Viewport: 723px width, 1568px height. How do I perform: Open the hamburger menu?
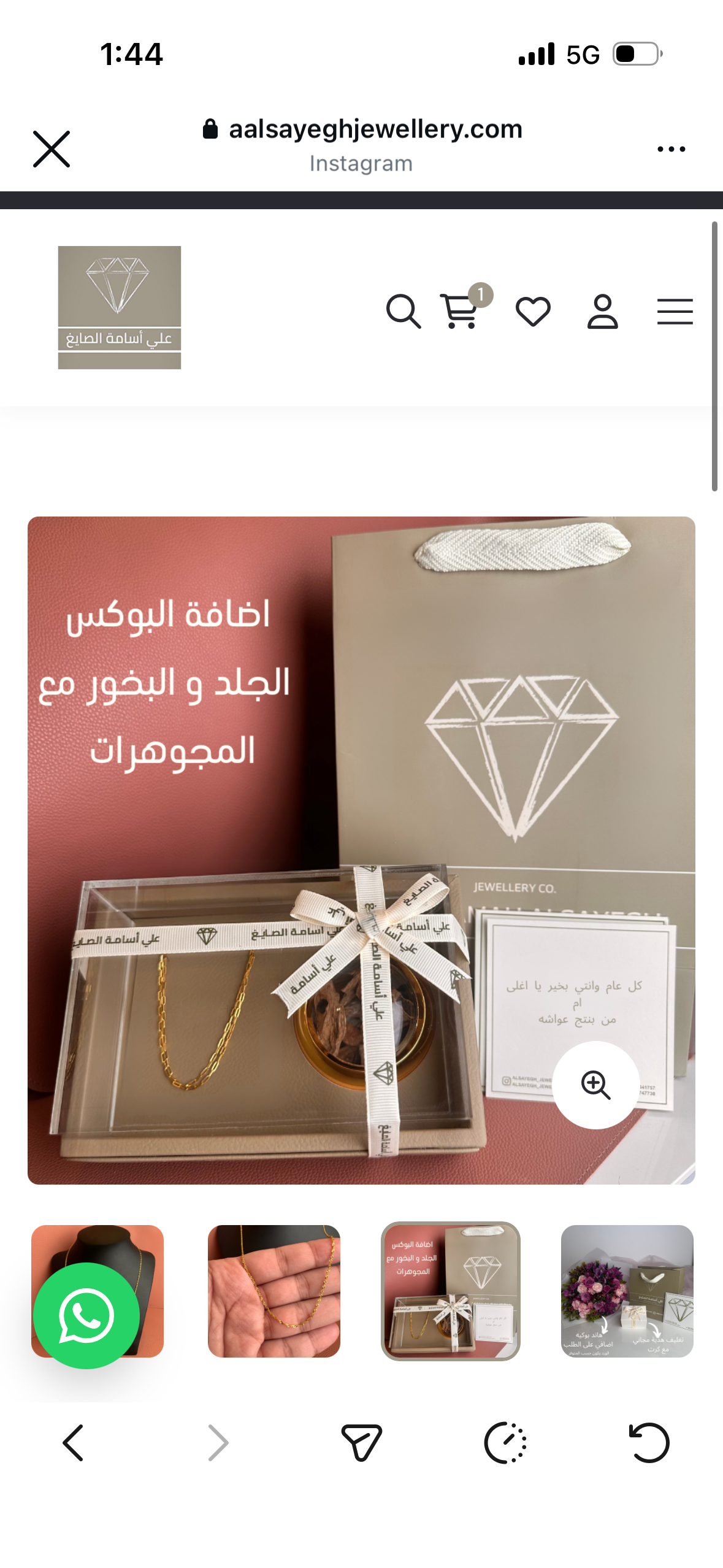675,312
